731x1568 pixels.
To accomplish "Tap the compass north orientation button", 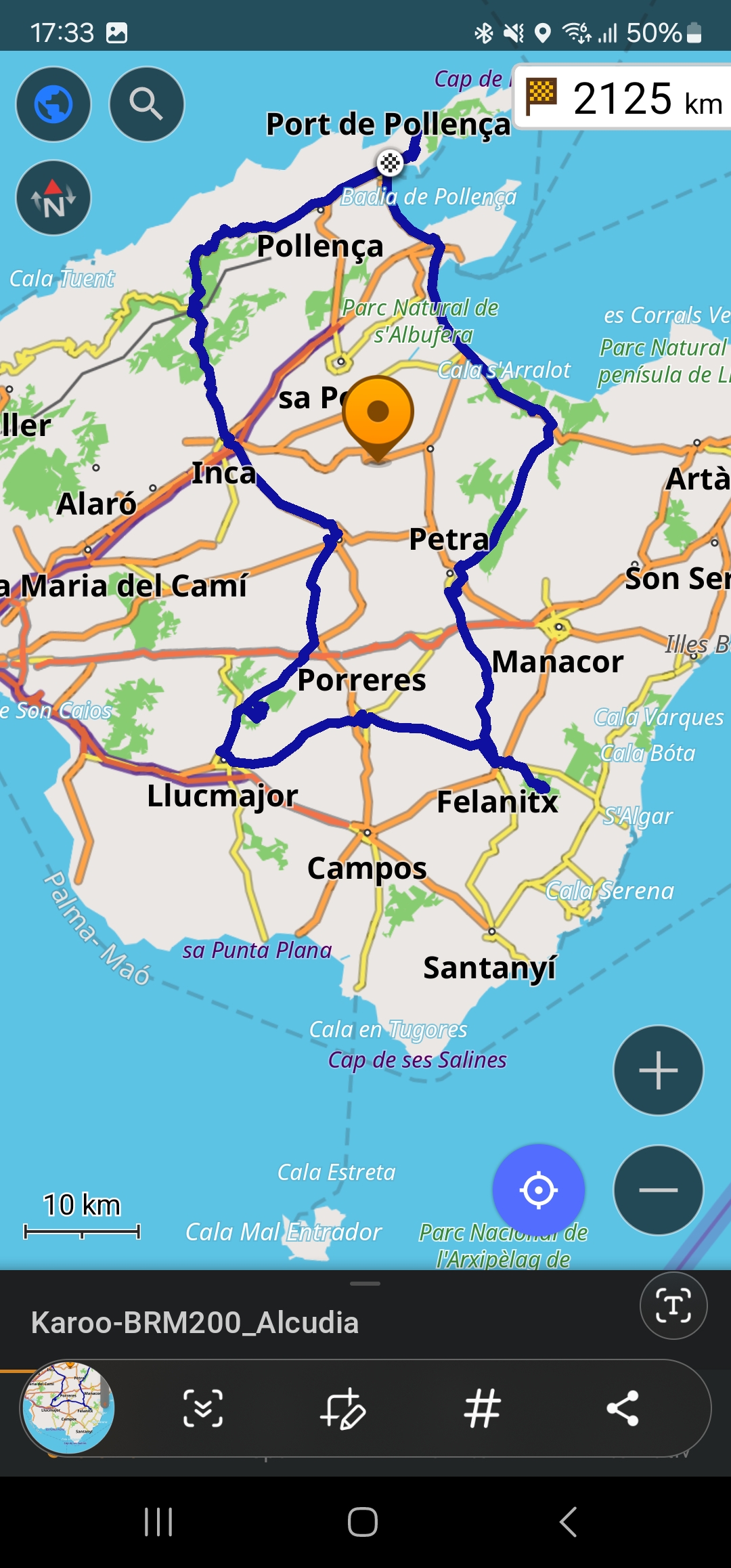I will [x=53, y=198].
